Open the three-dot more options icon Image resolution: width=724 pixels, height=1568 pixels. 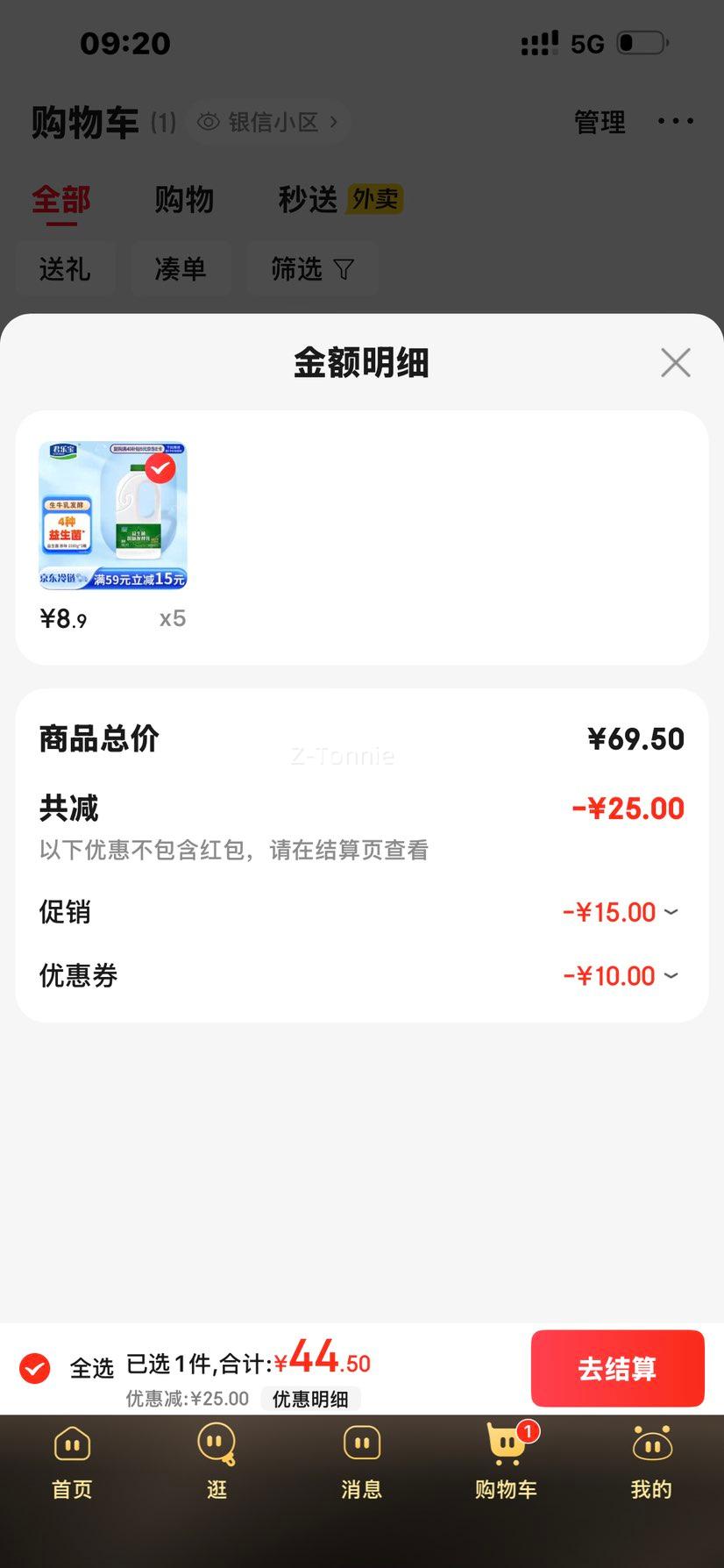tap(675, 121)
